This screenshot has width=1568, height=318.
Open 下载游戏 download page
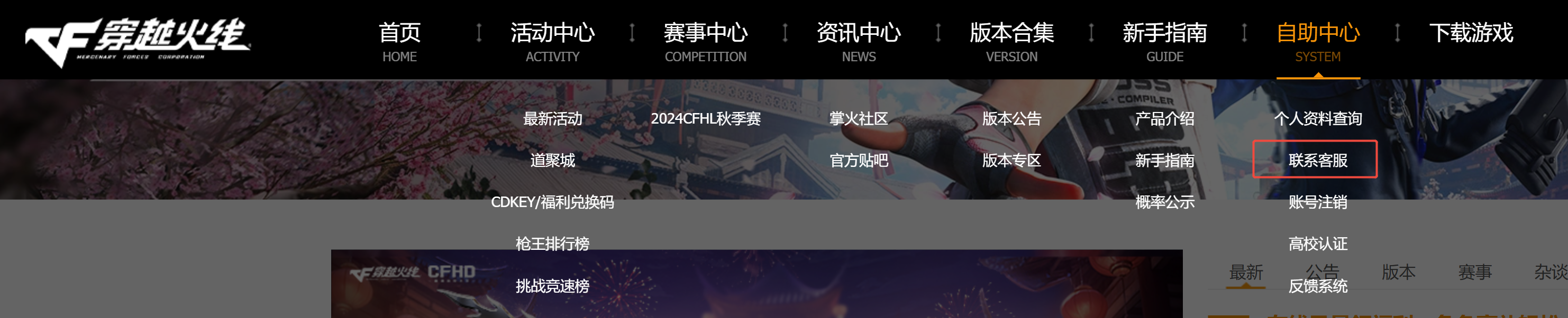1471,33
